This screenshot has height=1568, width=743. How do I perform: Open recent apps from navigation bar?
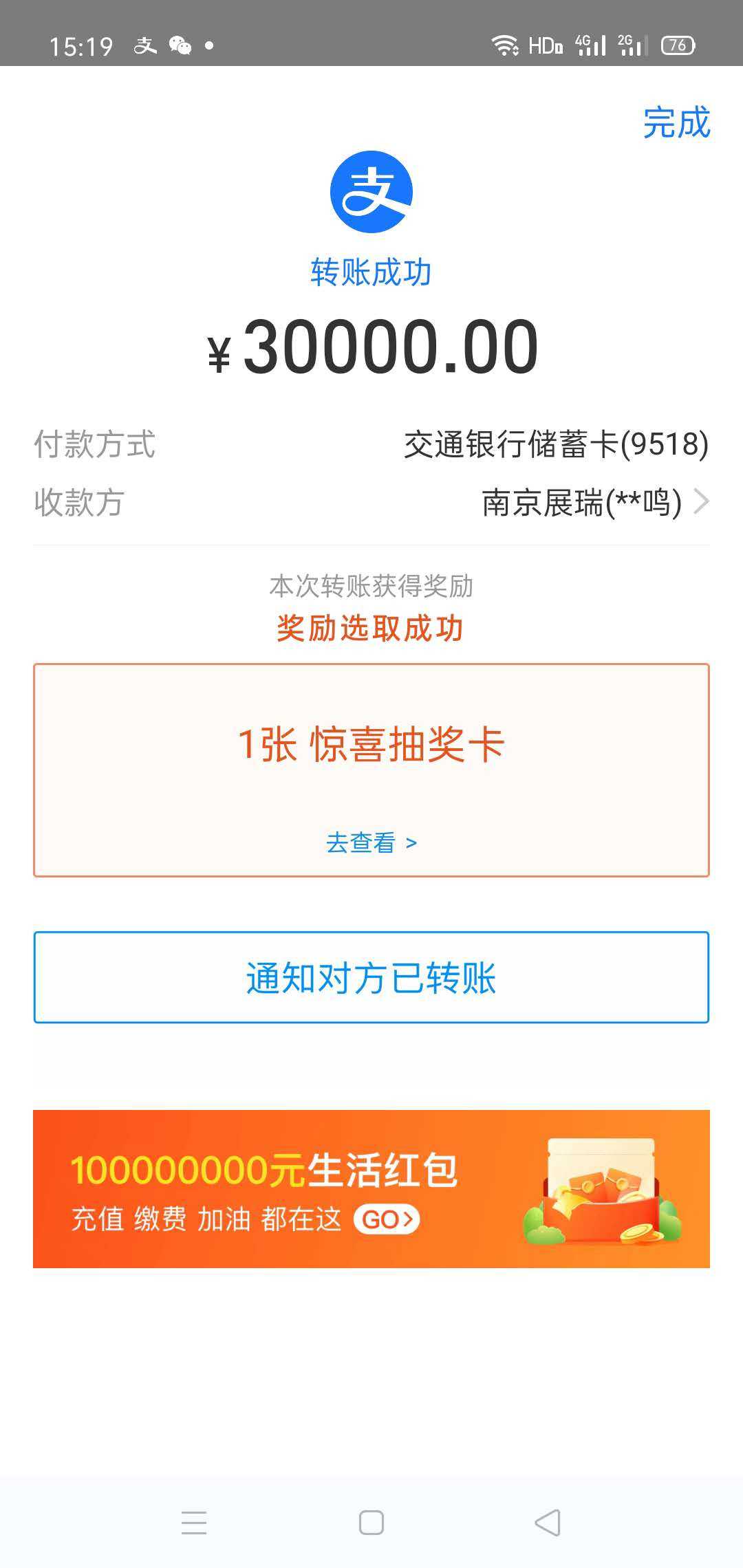click(x=194, y=1523)
